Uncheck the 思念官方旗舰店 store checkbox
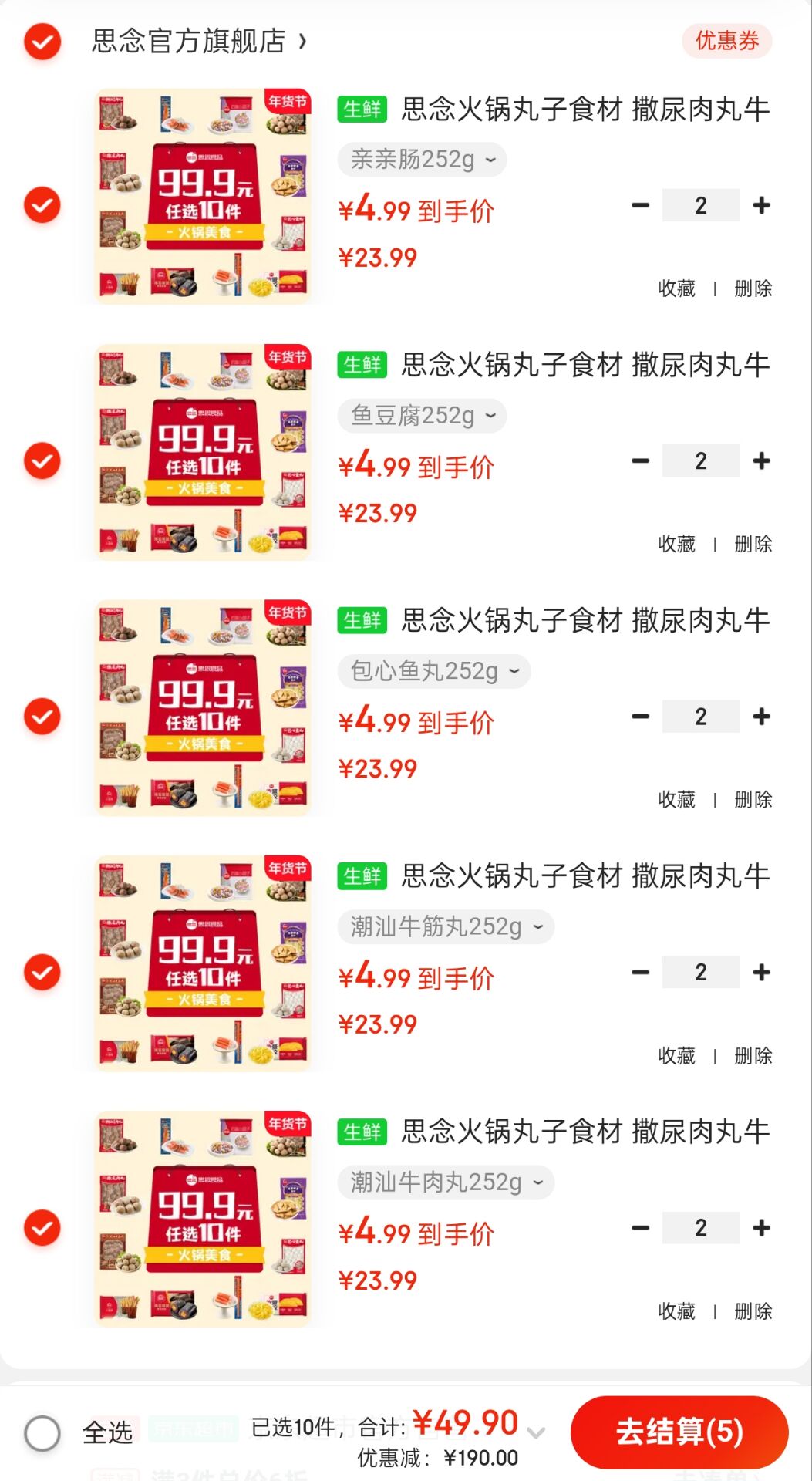812x1481 pixels. pyautogui.click(x=42, y=42)
